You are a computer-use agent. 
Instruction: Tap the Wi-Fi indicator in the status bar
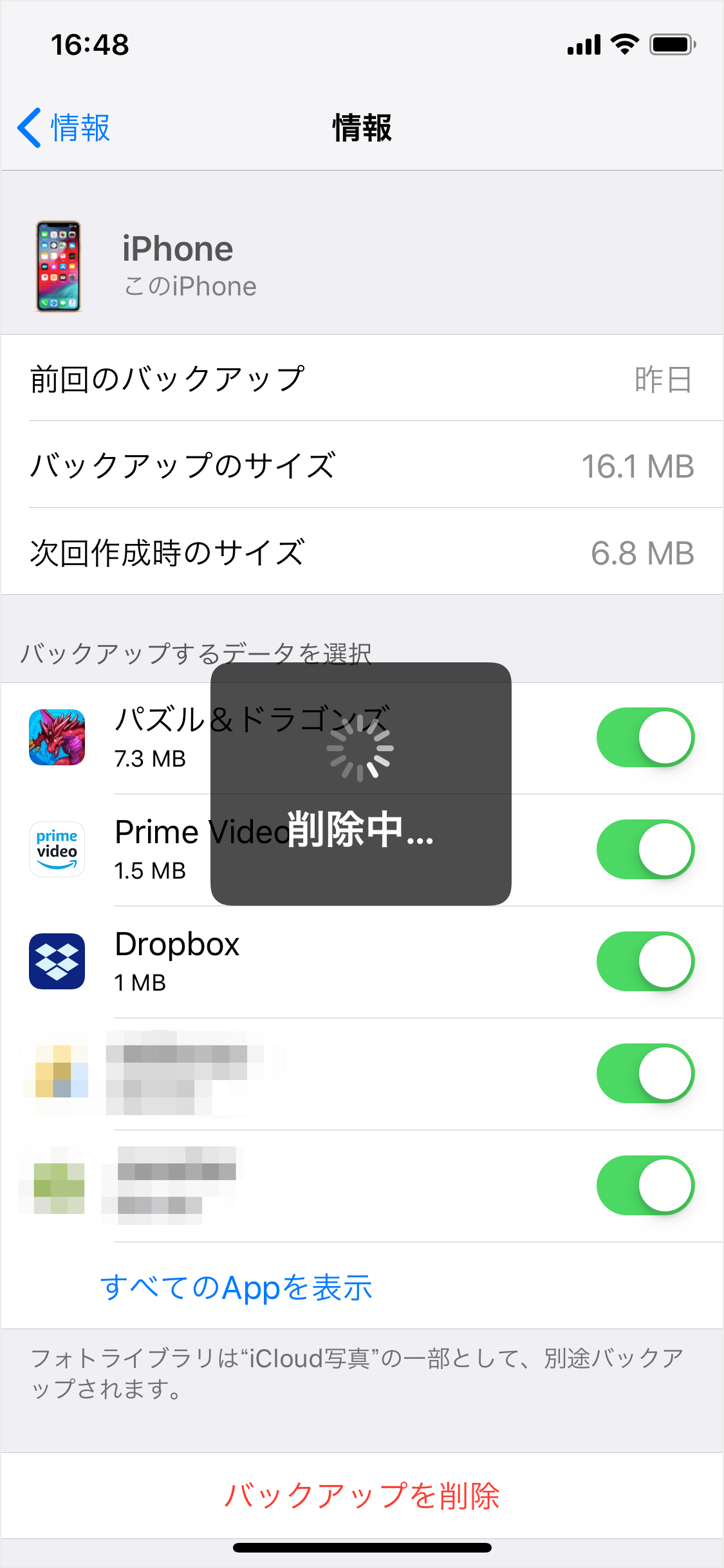point(622,44)
